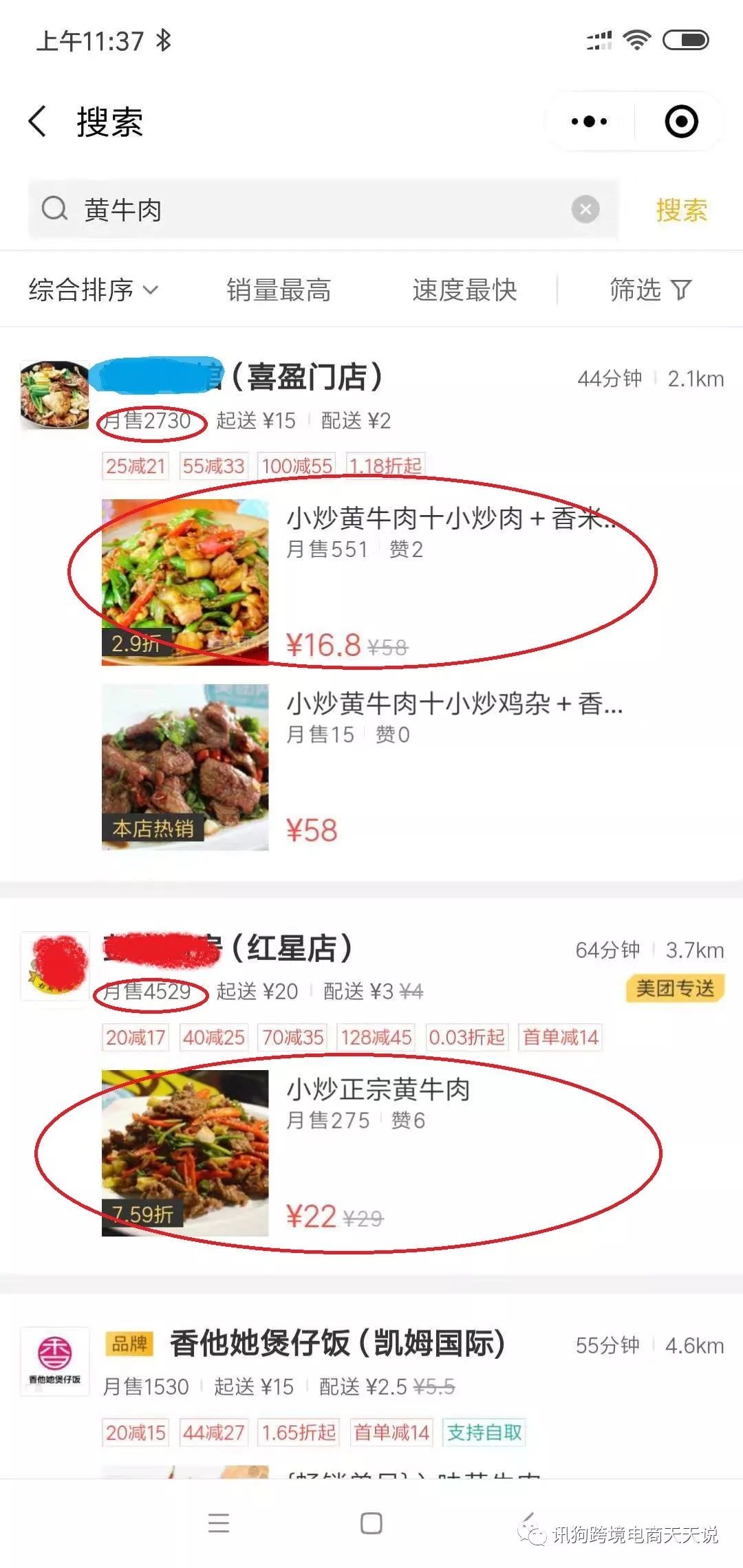The width and height of the screenshot is (743, 1568).
Task: Tap the system home button
Action: coord(371,1523)
